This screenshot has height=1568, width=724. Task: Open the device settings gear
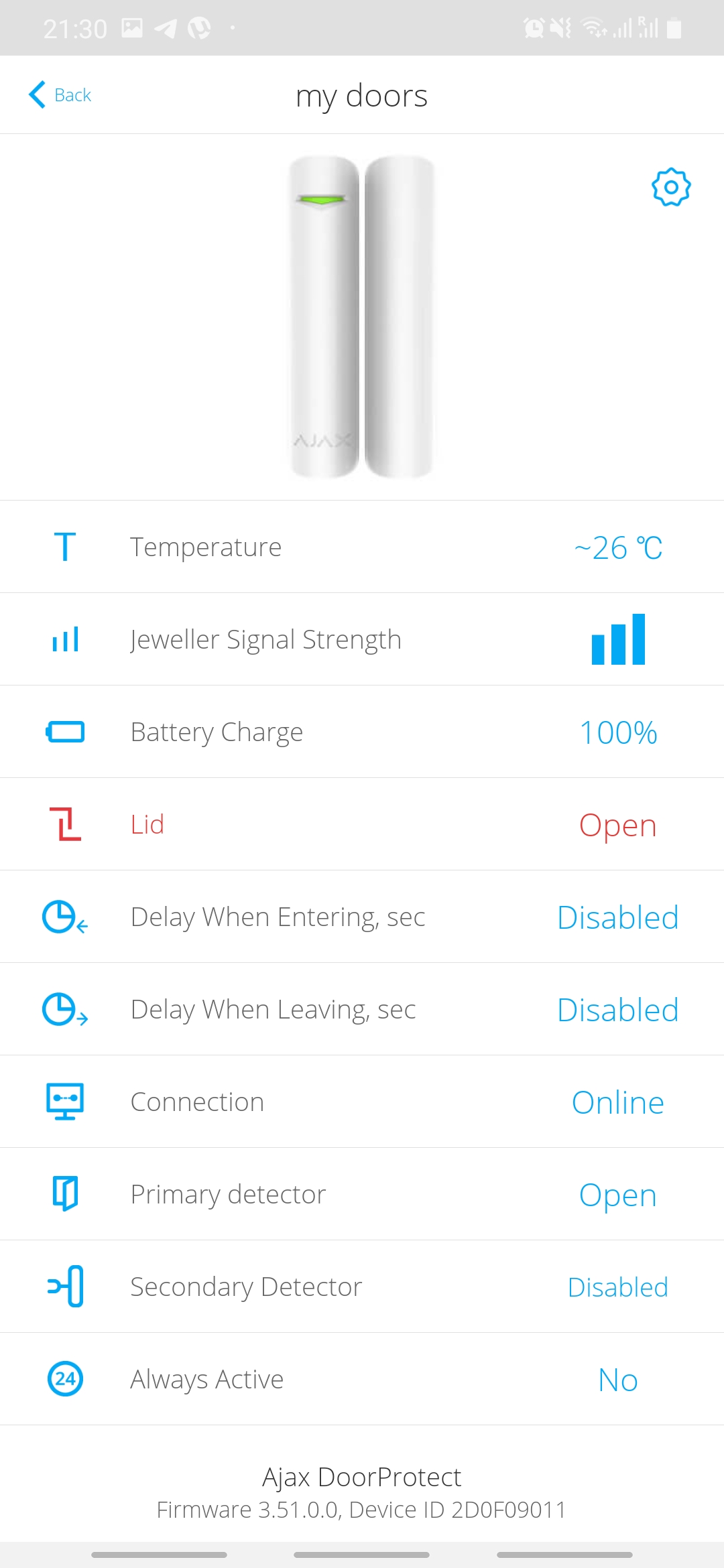coord(671,188)
